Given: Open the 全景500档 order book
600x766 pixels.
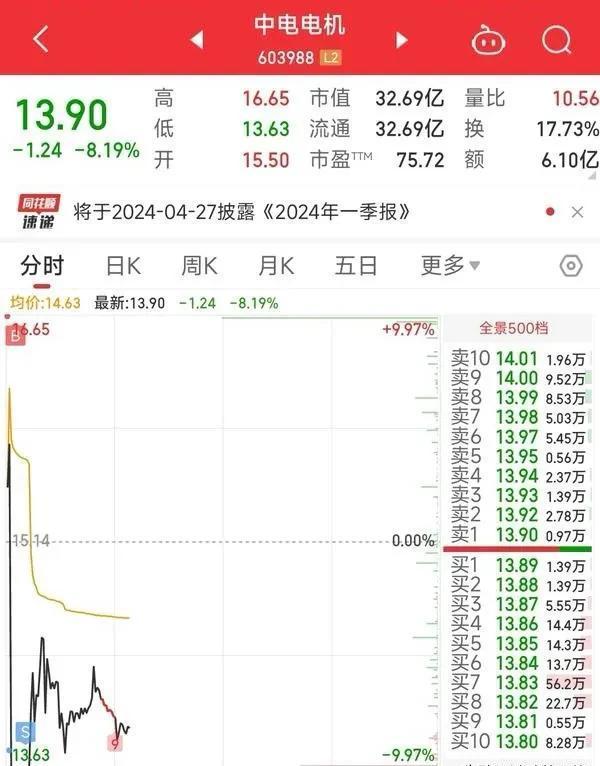Looking at the screenshot, I should point(515,328).
